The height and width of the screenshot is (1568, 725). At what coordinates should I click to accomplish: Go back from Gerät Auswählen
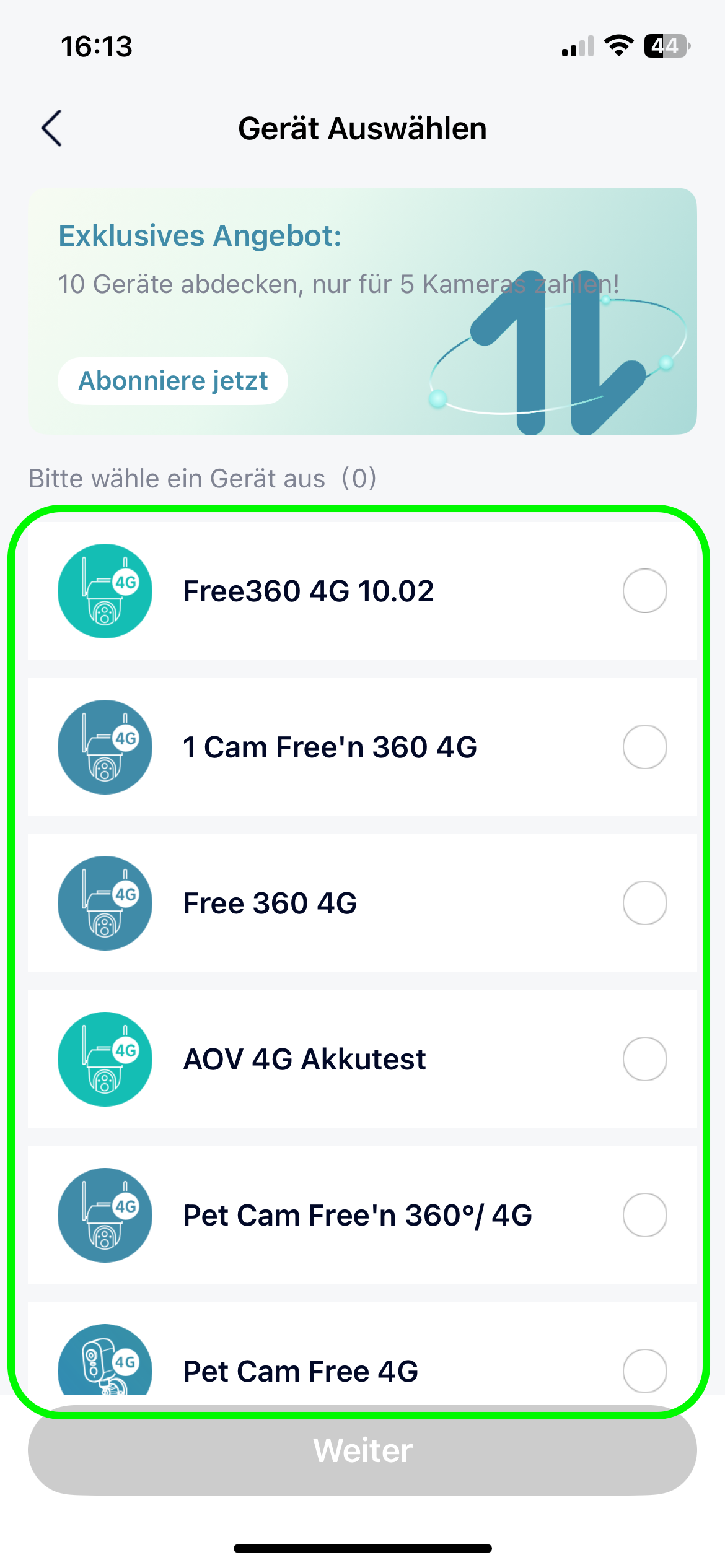point(52,128)
